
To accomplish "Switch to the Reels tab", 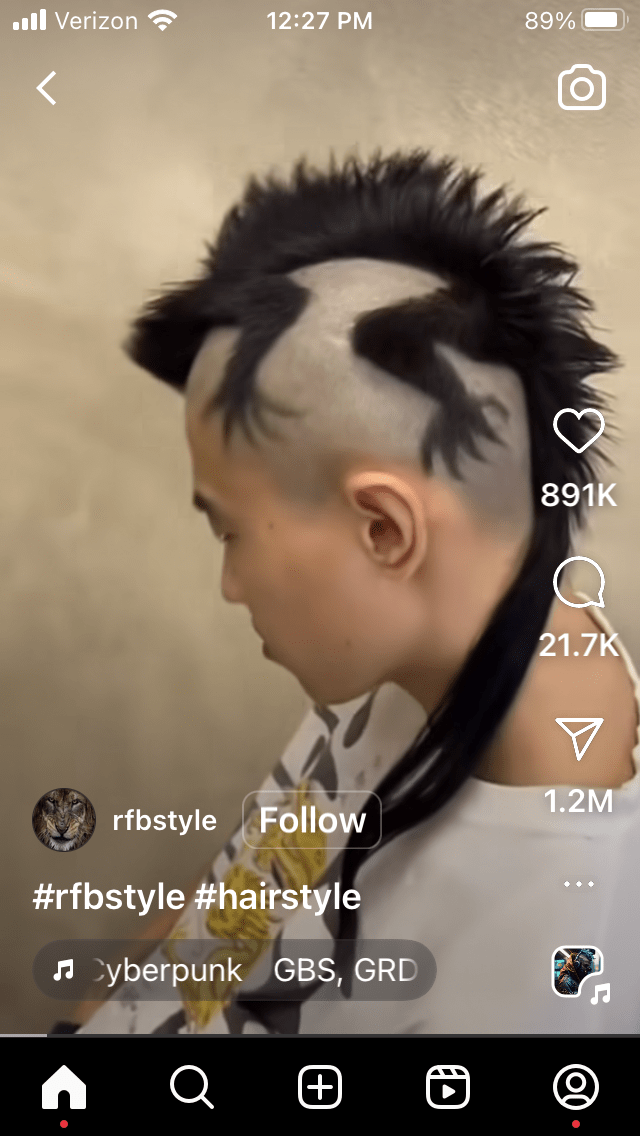I will pyautogui.click(x=448, y=1088).
